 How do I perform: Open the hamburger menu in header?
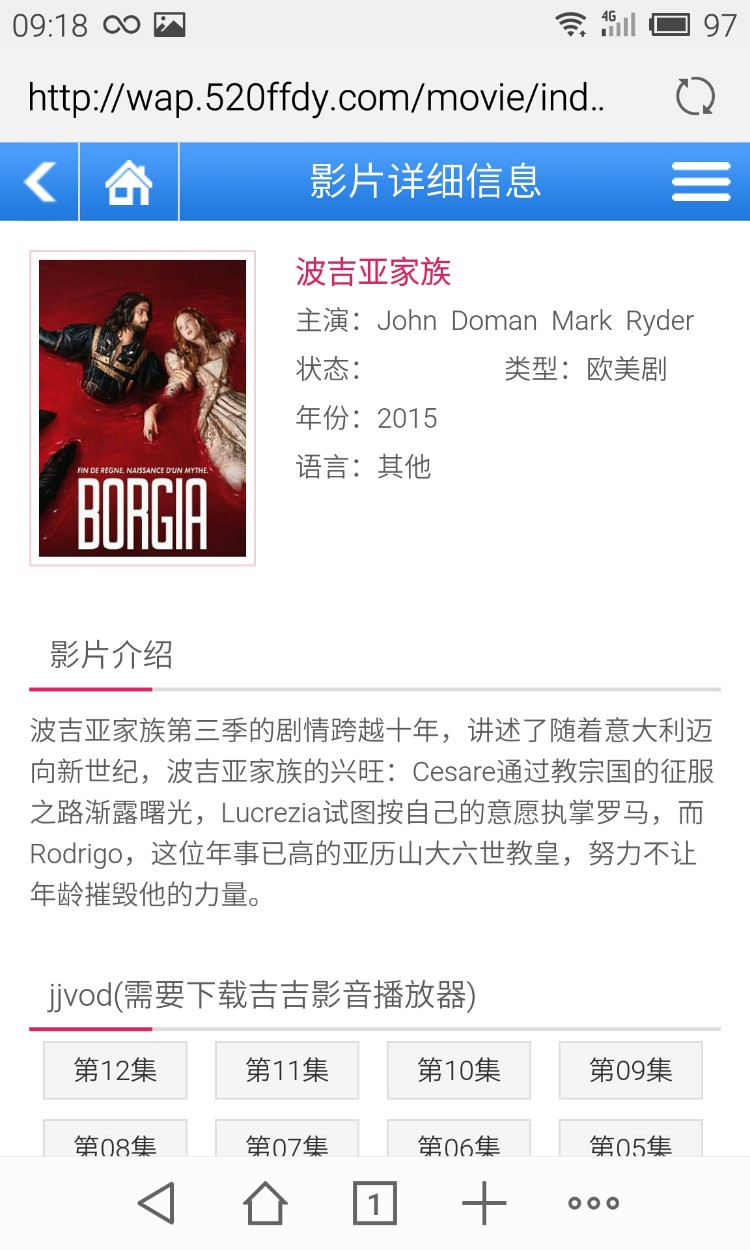coord(700,182)
